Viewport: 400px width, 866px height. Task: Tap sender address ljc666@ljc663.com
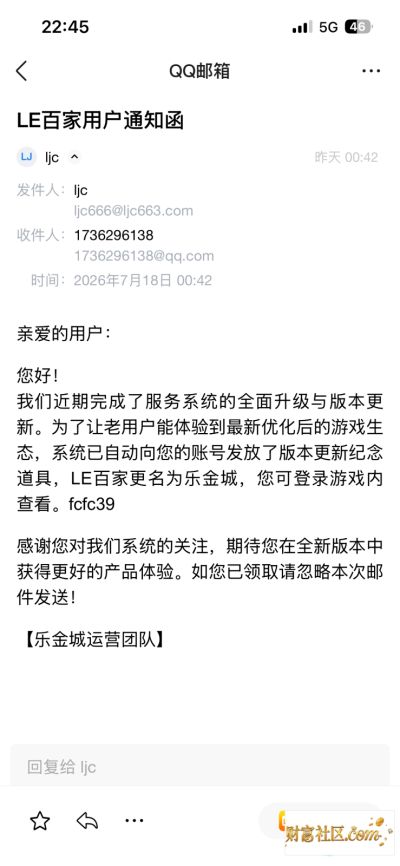[x=134, y=210]
